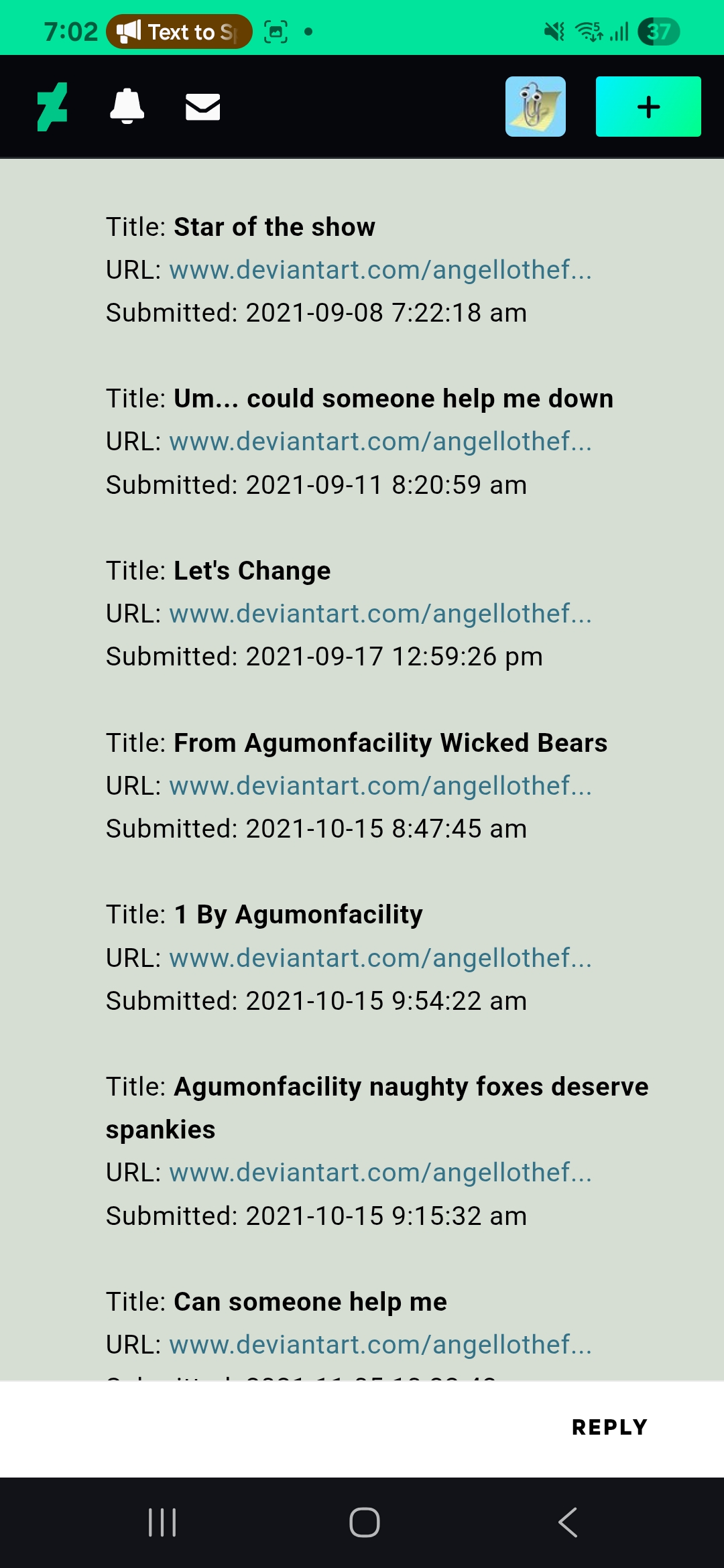Open the recent apps view
Screen dimensions: 724x1568
pos(162,1522)
